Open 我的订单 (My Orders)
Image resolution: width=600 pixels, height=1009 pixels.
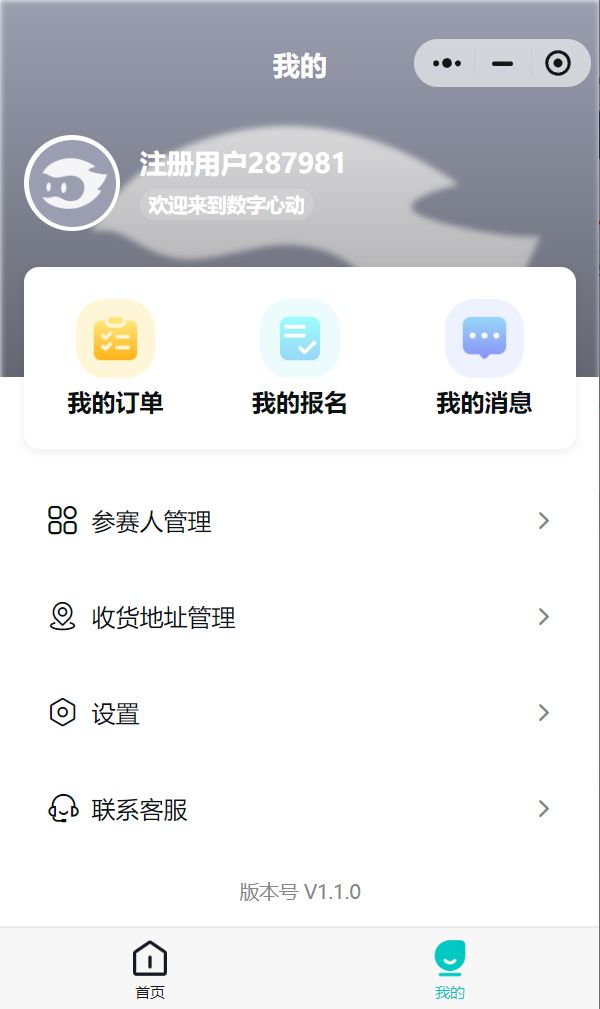[115, 358]
